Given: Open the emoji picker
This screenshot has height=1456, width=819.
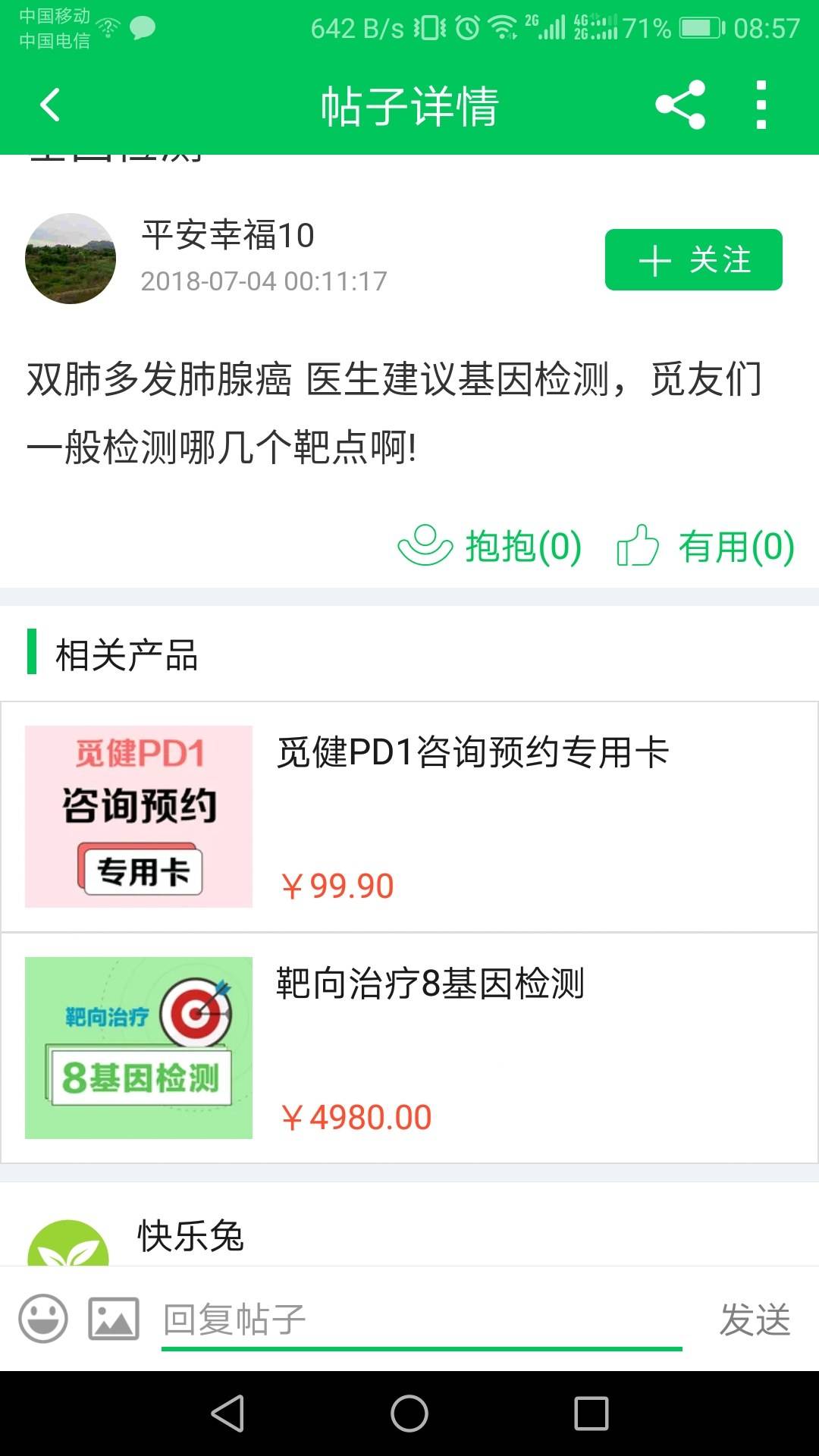Looking at the screenshot, I should pos(43,1319).
